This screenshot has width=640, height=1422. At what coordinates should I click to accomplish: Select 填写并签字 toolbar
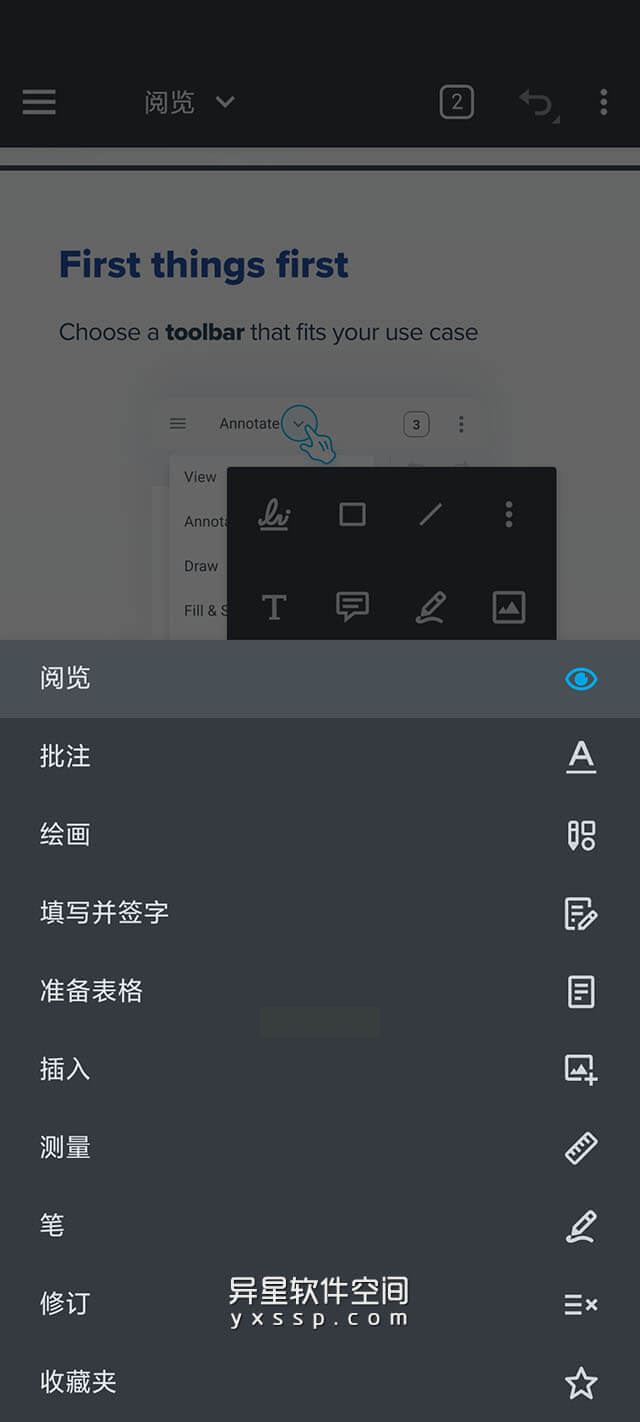click(x=320, y=913)
